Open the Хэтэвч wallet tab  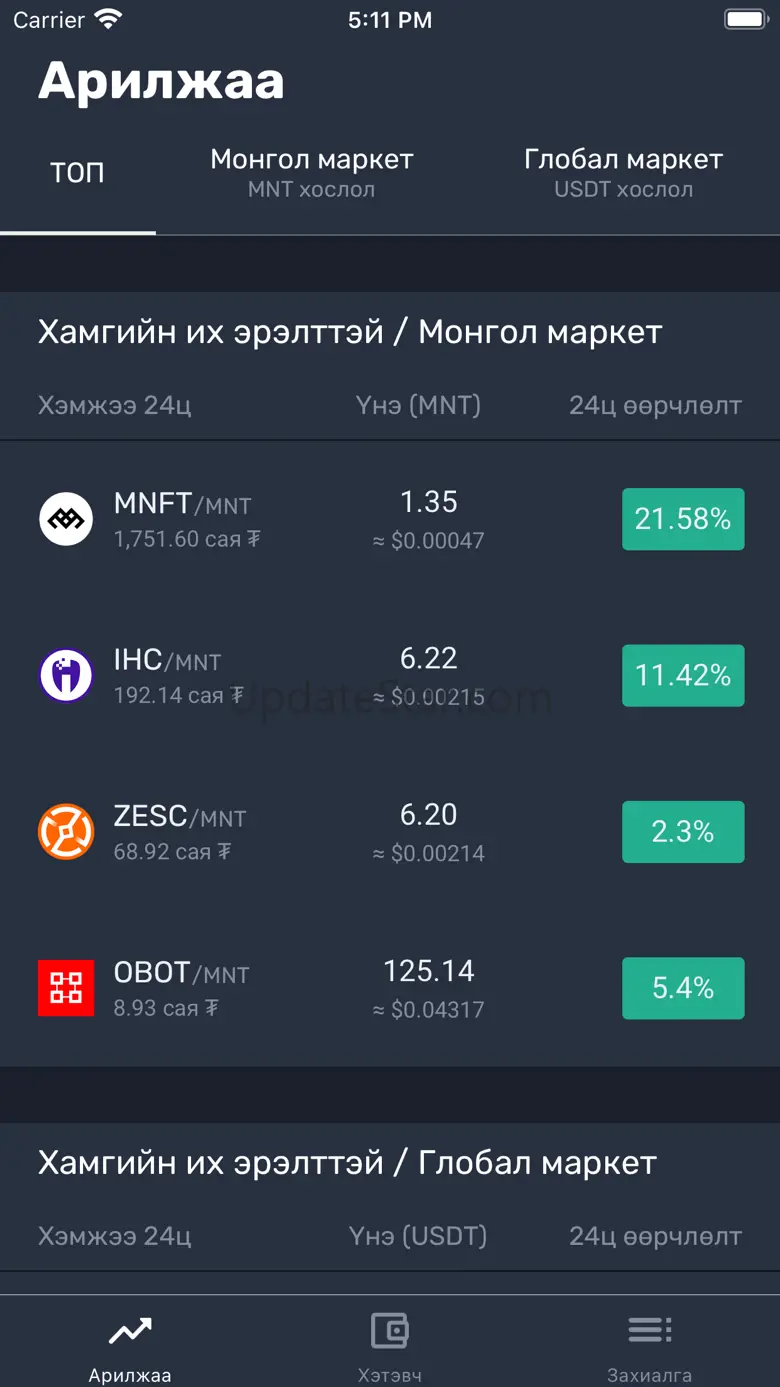390,1345
